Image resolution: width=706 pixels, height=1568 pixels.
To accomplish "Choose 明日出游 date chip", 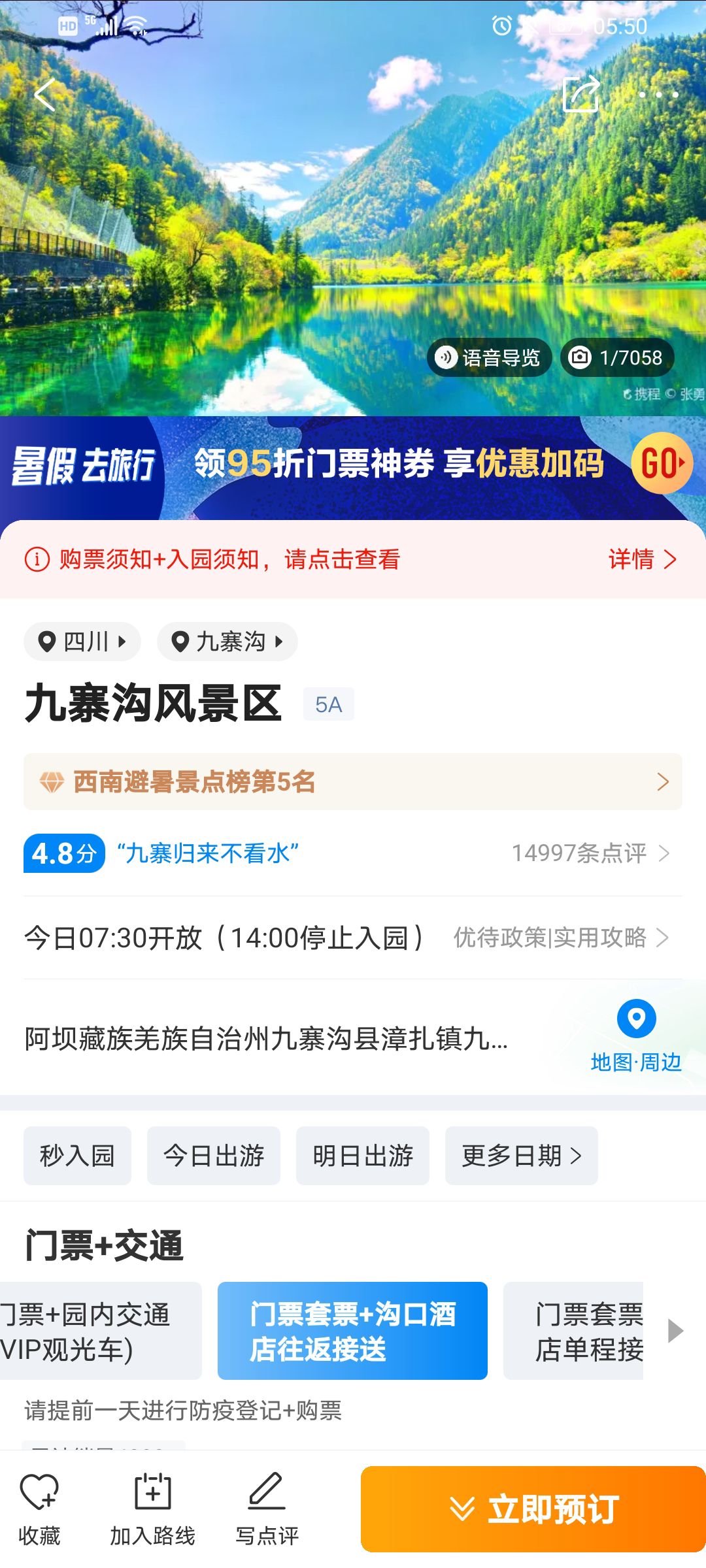I will tap(363, 1156).
